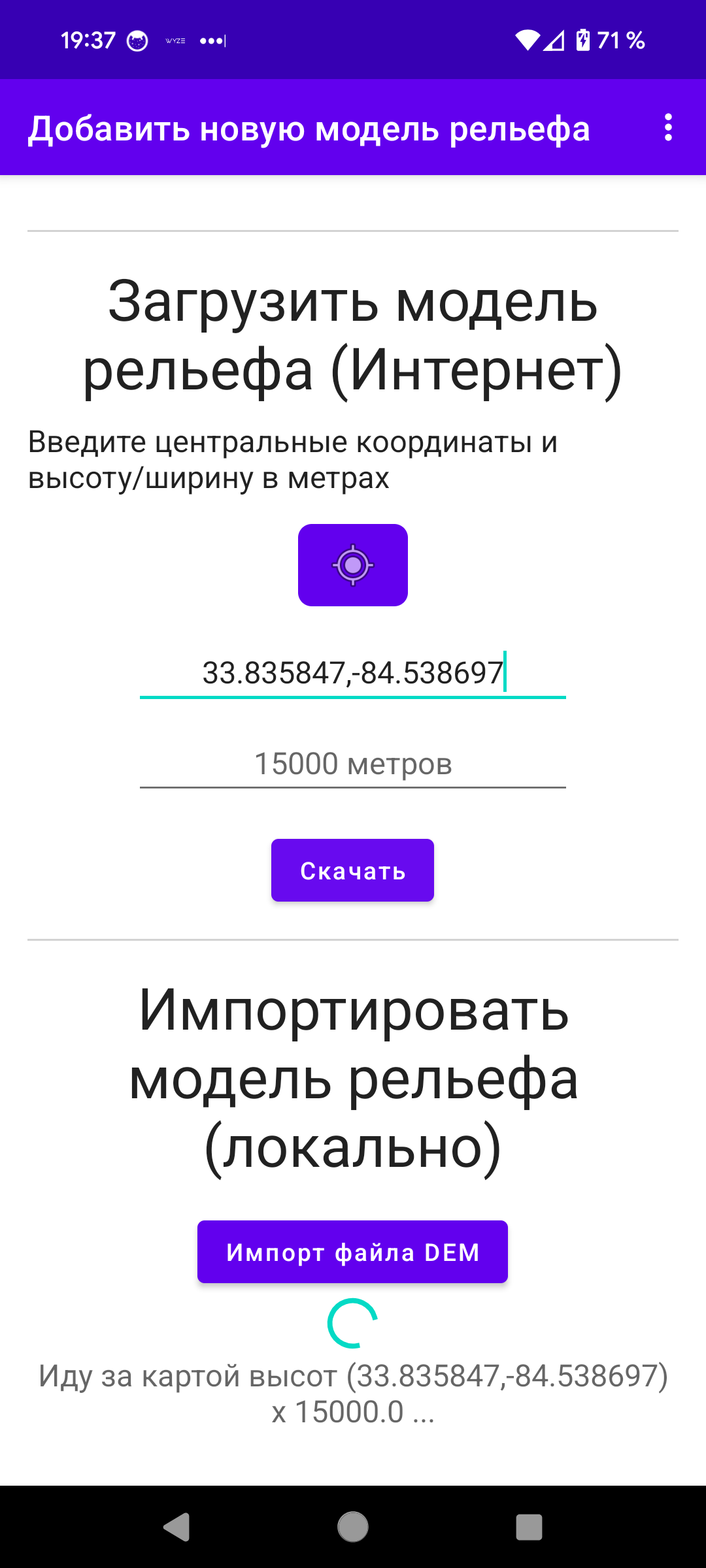Tap the Импорт файла DEM button
Screen dimensions: 706x1568
click(353, 1252)
